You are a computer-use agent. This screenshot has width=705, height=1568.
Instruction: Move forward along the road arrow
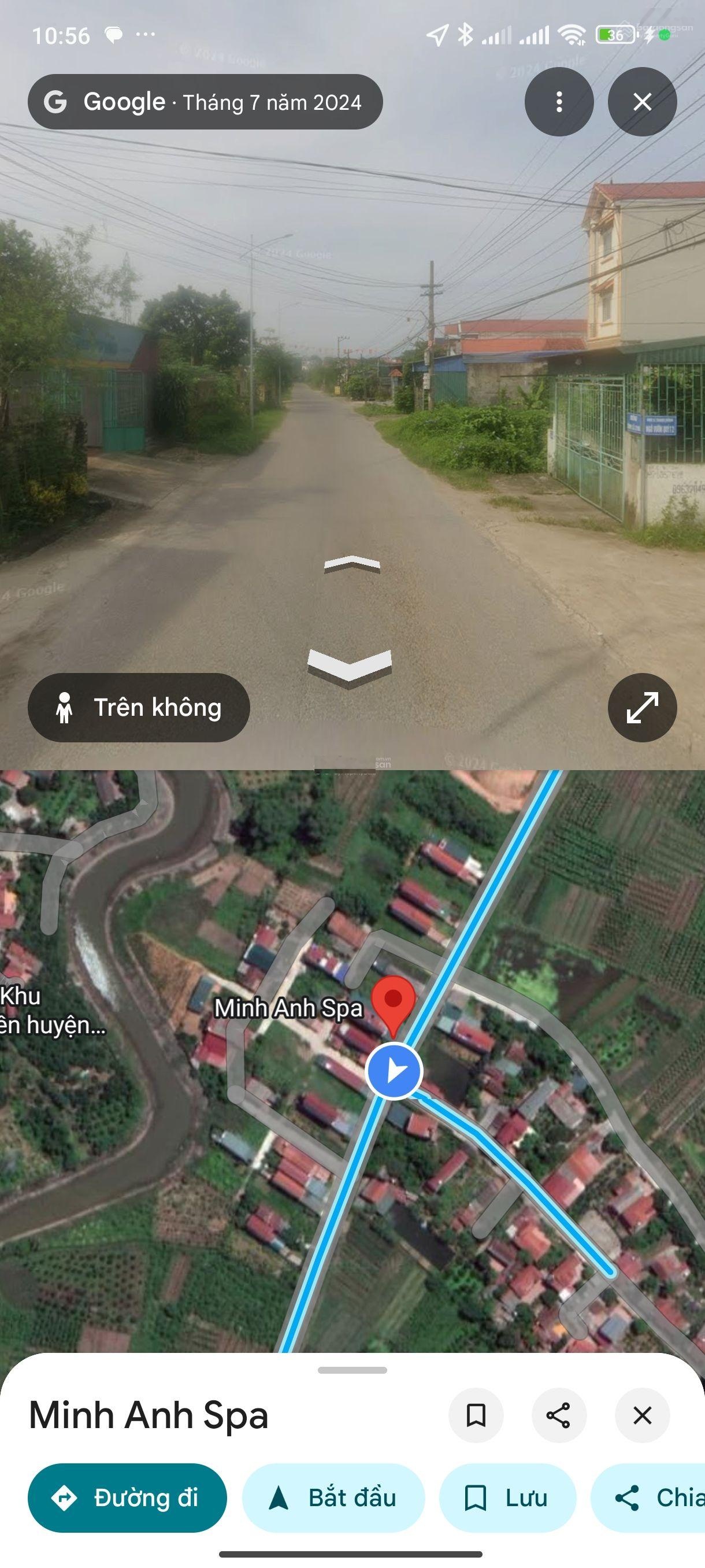352,564
